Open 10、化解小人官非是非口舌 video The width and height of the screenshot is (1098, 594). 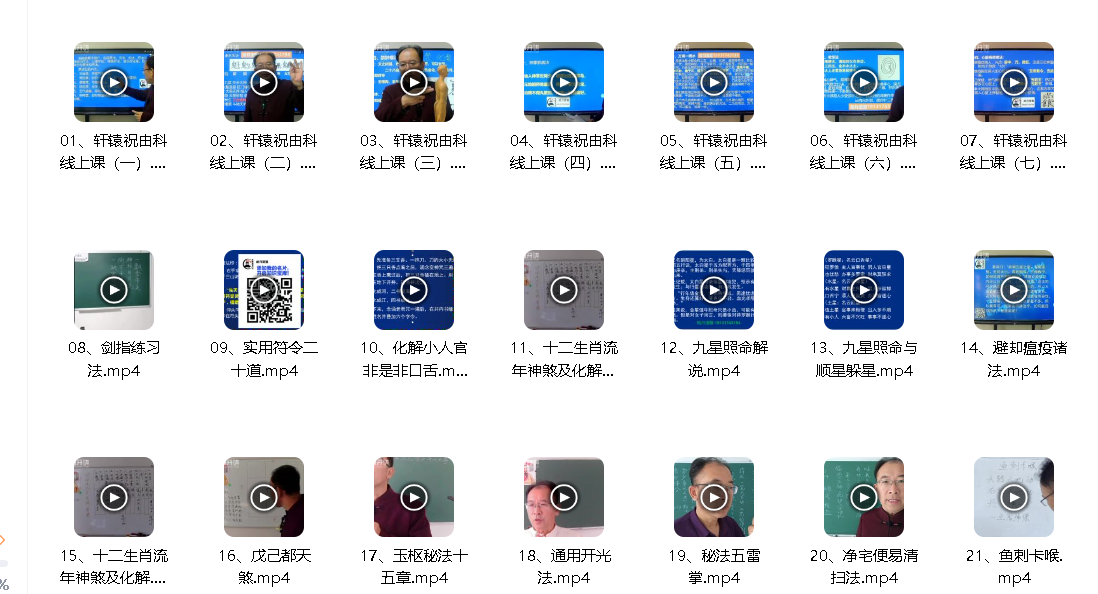point(414,290)
